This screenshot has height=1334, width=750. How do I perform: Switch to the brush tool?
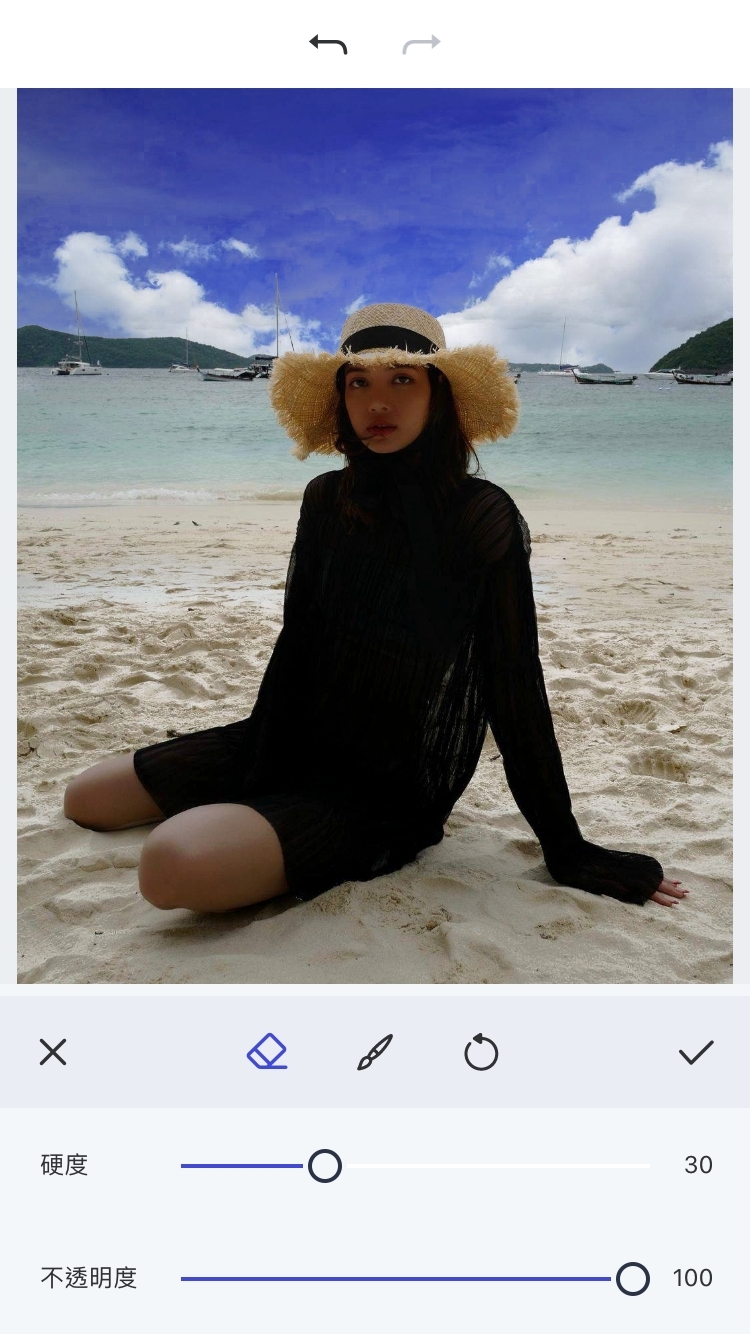point(375,1052)
